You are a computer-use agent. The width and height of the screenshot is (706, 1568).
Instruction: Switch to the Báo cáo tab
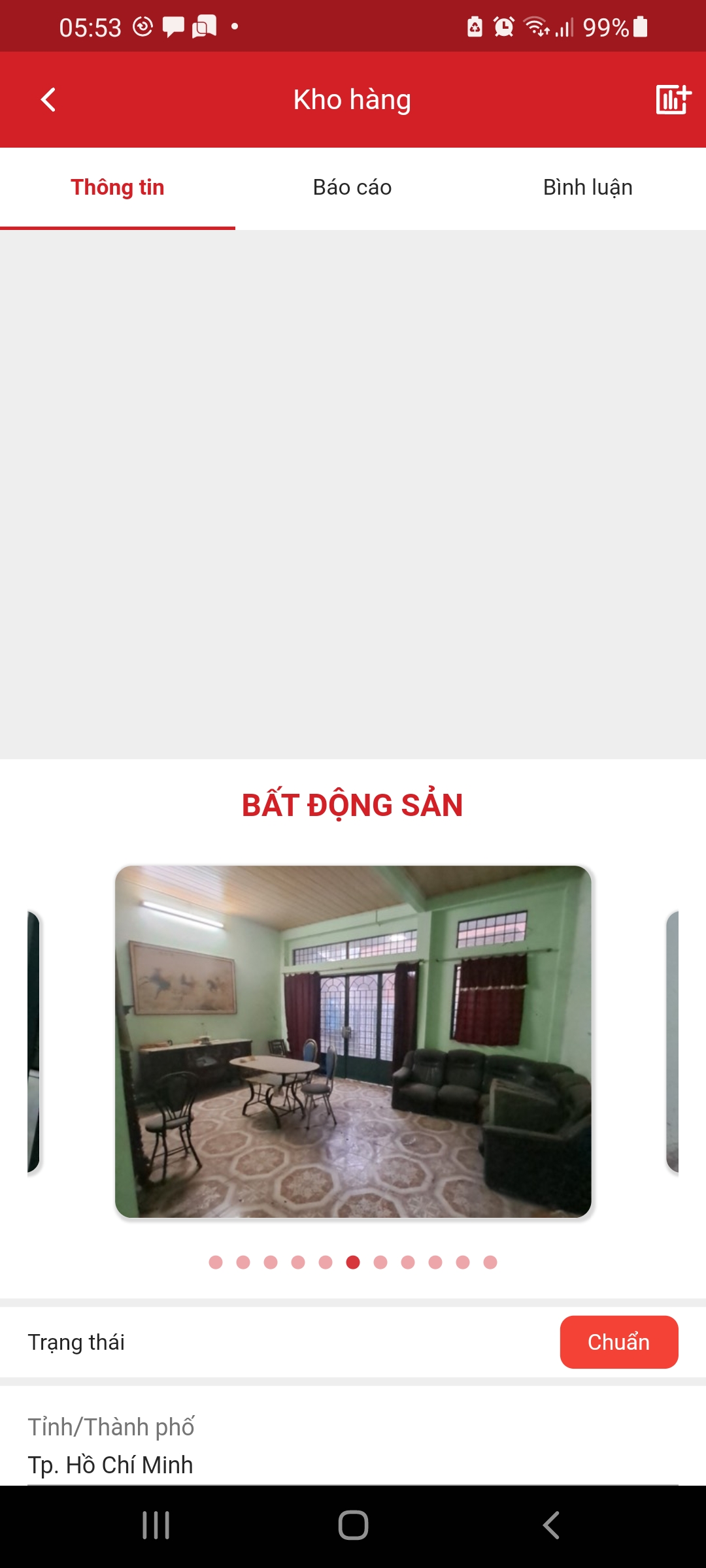pos(352,188)
